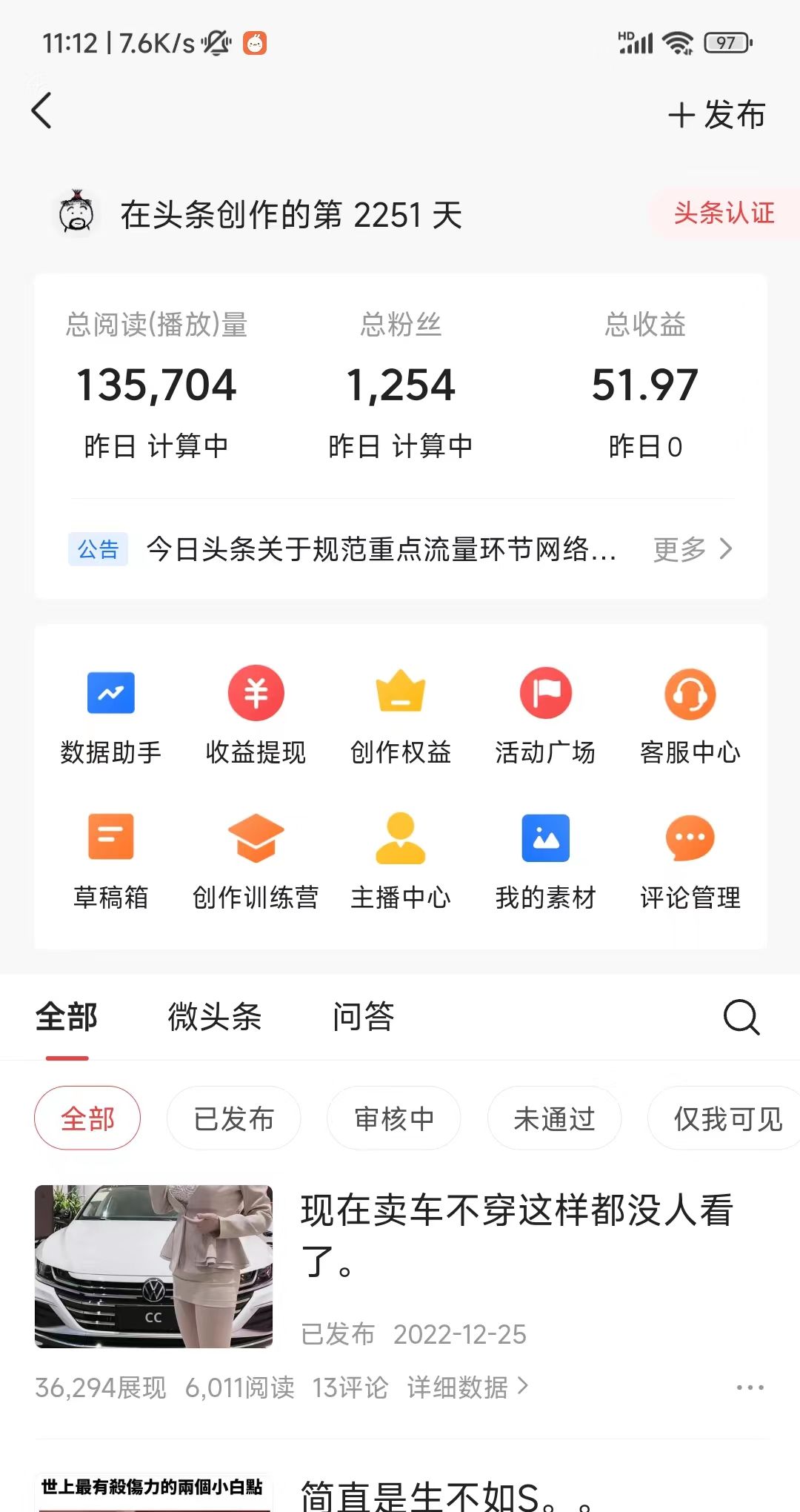The image size is (800, 1512).
Task: Contact 客服中心 customer service
Action: coord(690,714)
